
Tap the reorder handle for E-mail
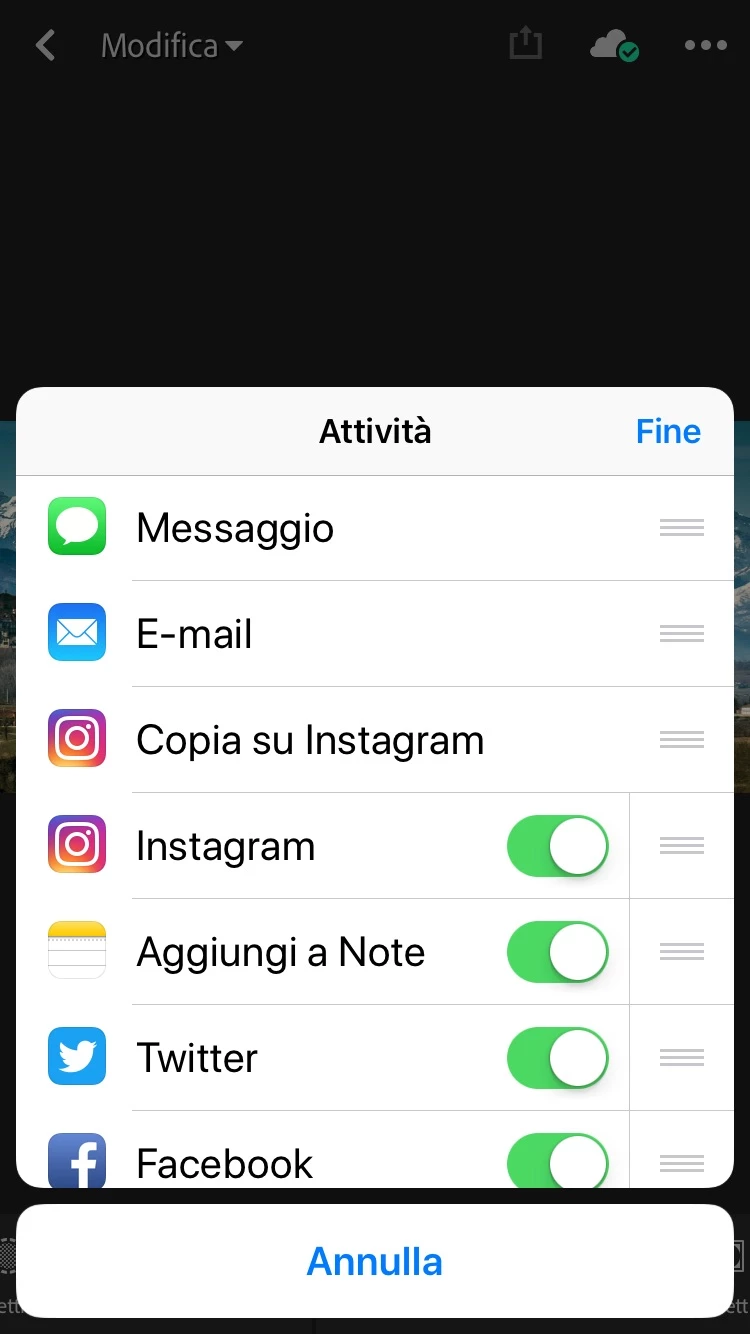click(682, 634)
